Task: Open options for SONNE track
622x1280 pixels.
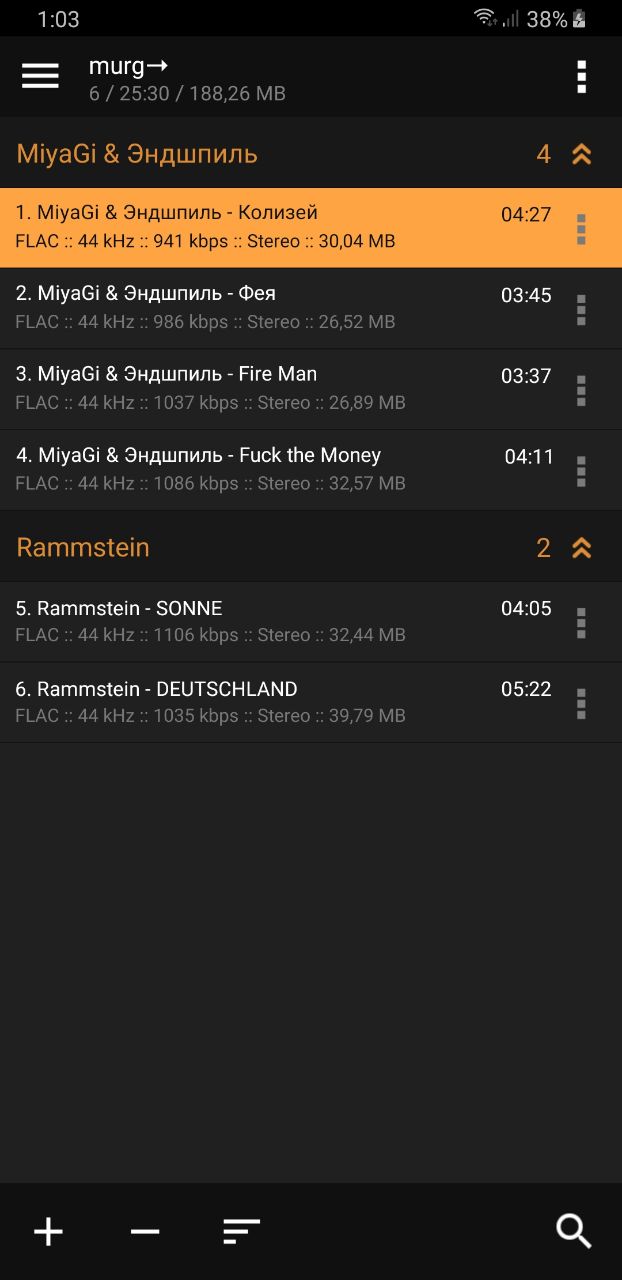Action: [581, 623]
